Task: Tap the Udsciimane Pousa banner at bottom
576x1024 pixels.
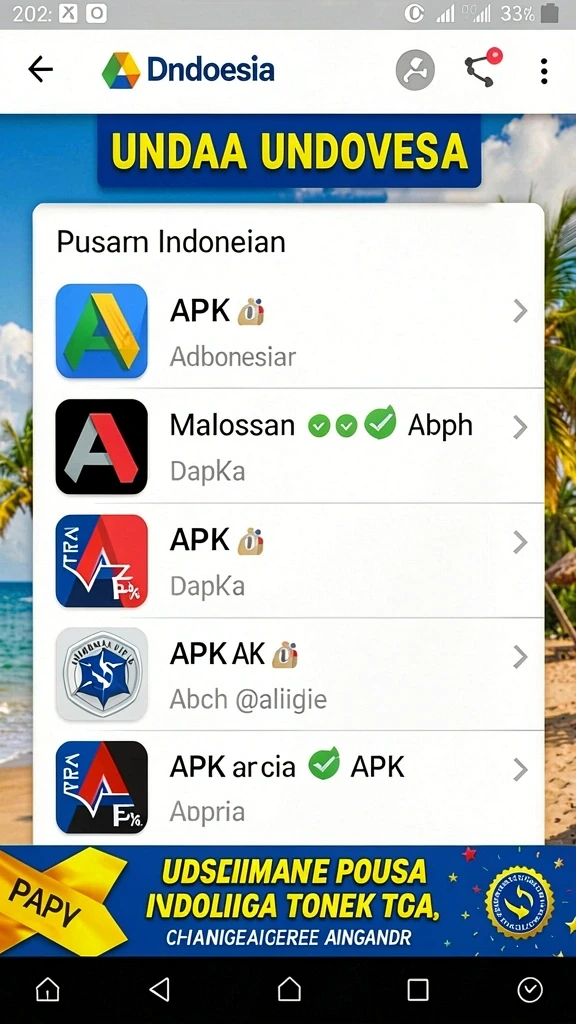Action: (288, 901)
